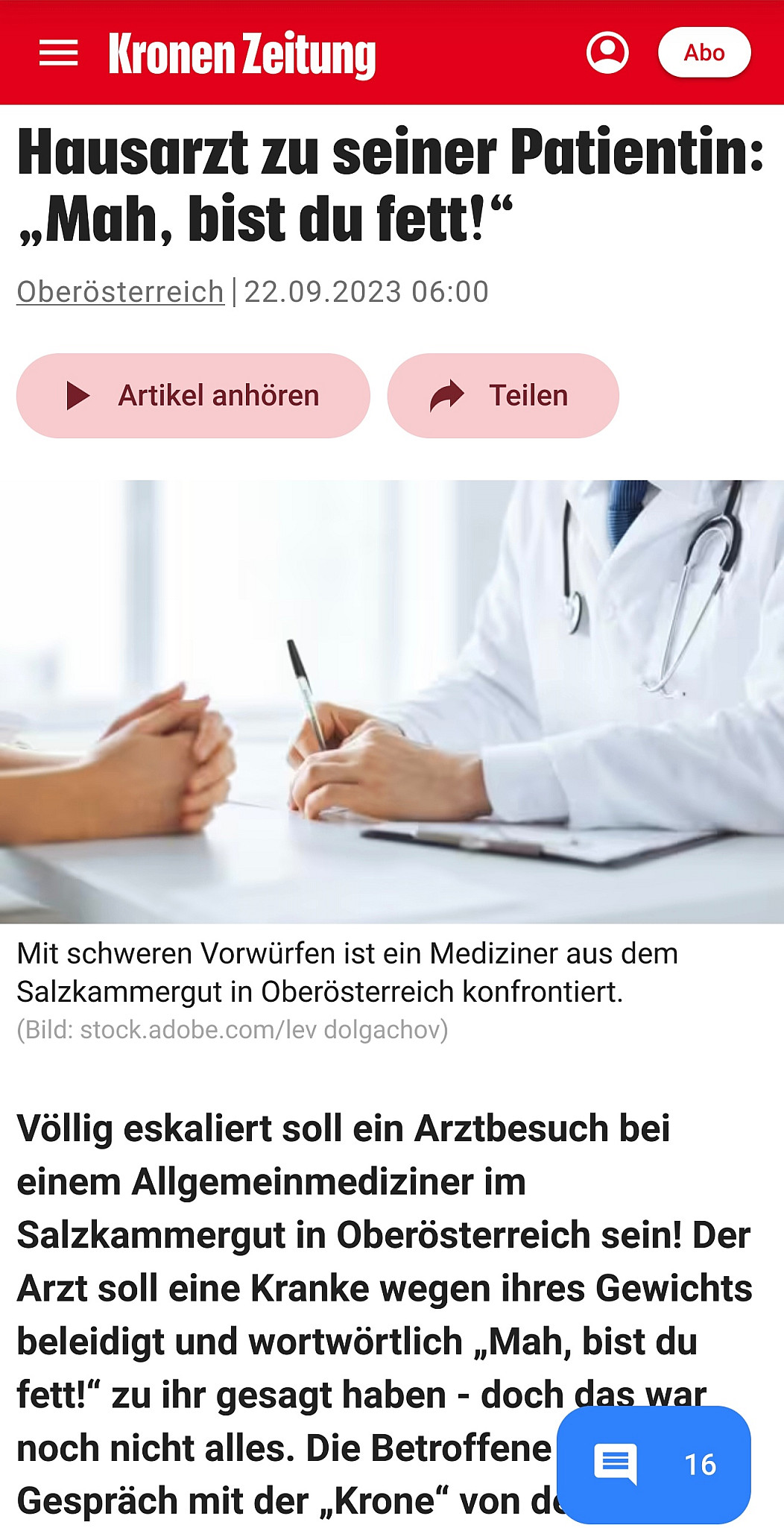Open the hamburger menu

(x=58, y=53)
